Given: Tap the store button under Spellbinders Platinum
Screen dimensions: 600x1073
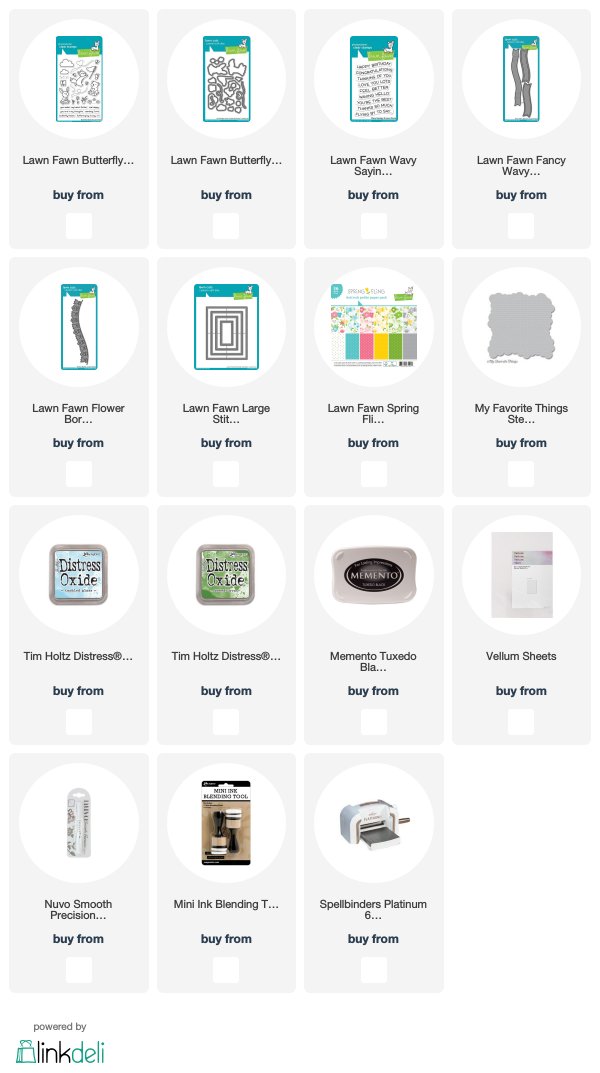Looking at the screenshot, I should pyautogui.click(x=374, y=970).
